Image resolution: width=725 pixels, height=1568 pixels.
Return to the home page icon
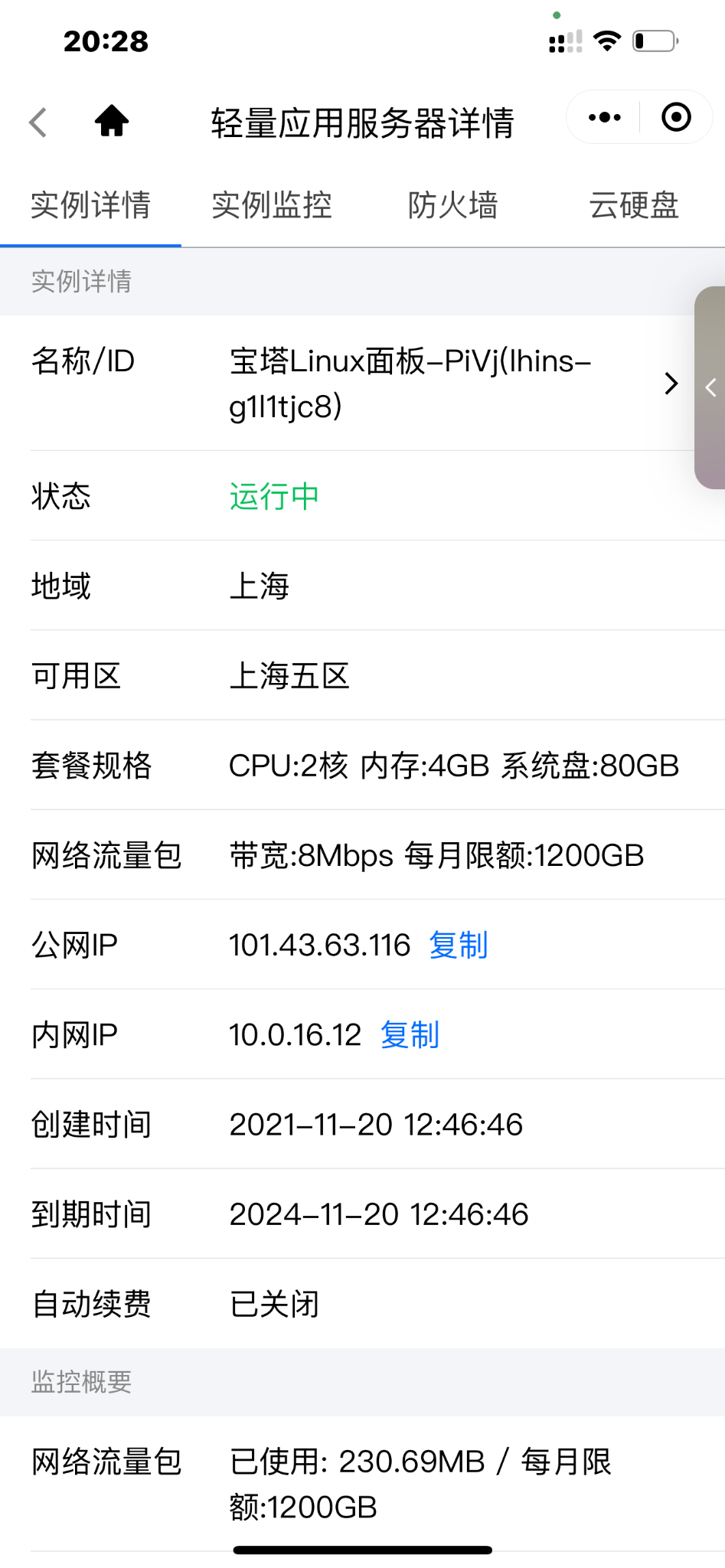(x=112, y=121)
